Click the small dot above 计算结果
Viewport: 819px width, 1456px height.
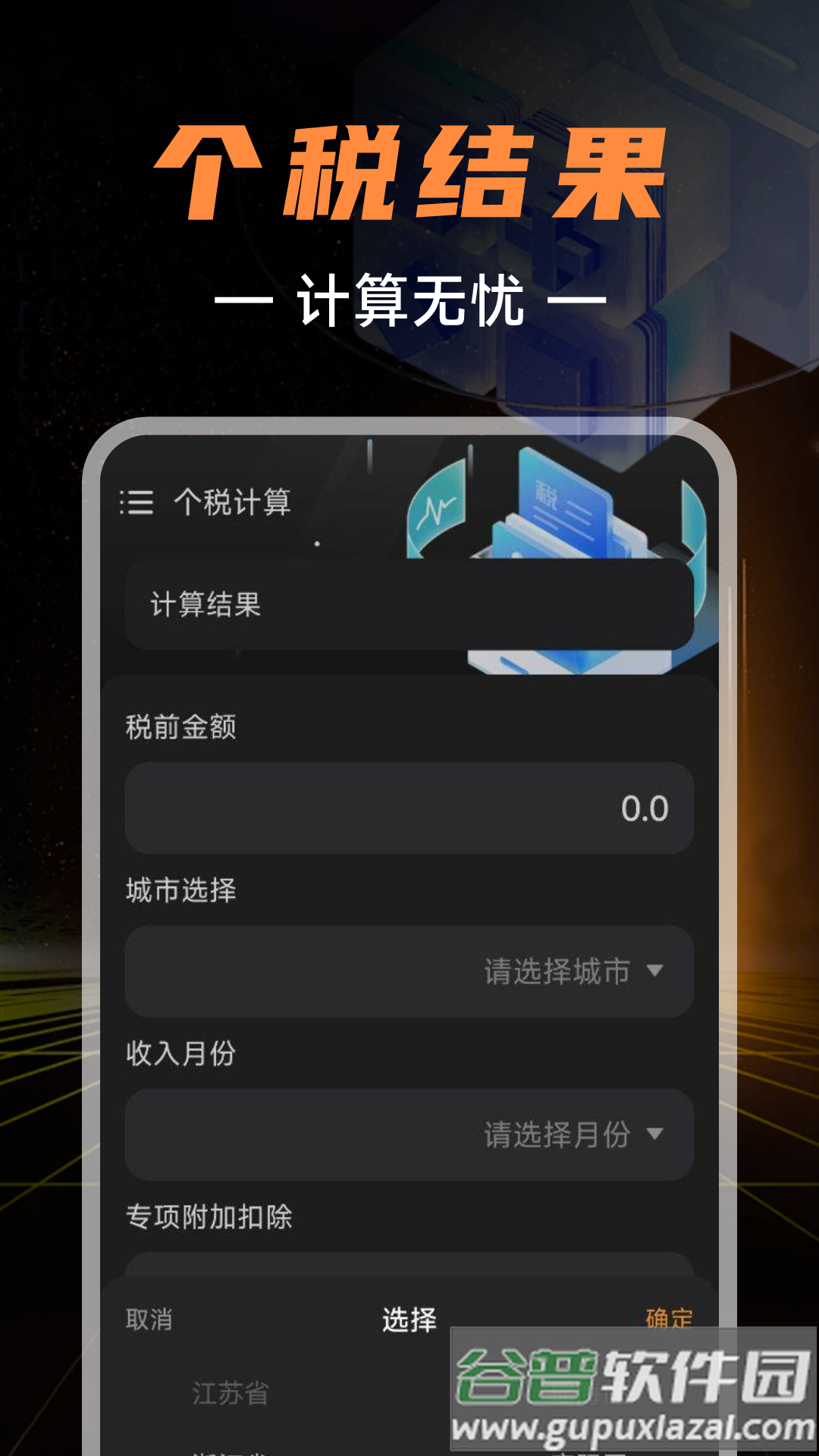316,543
